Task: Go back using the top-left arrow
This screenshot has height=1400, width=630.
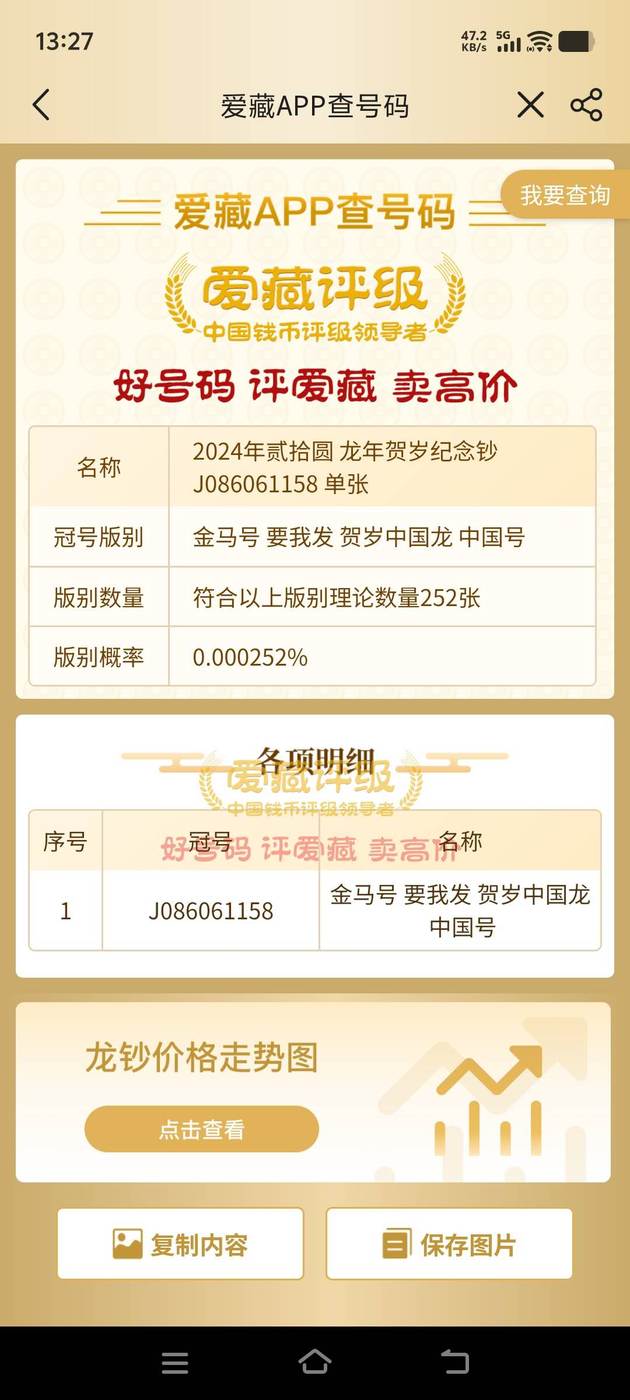Action: pyautogui.click(x=41, y=105)
